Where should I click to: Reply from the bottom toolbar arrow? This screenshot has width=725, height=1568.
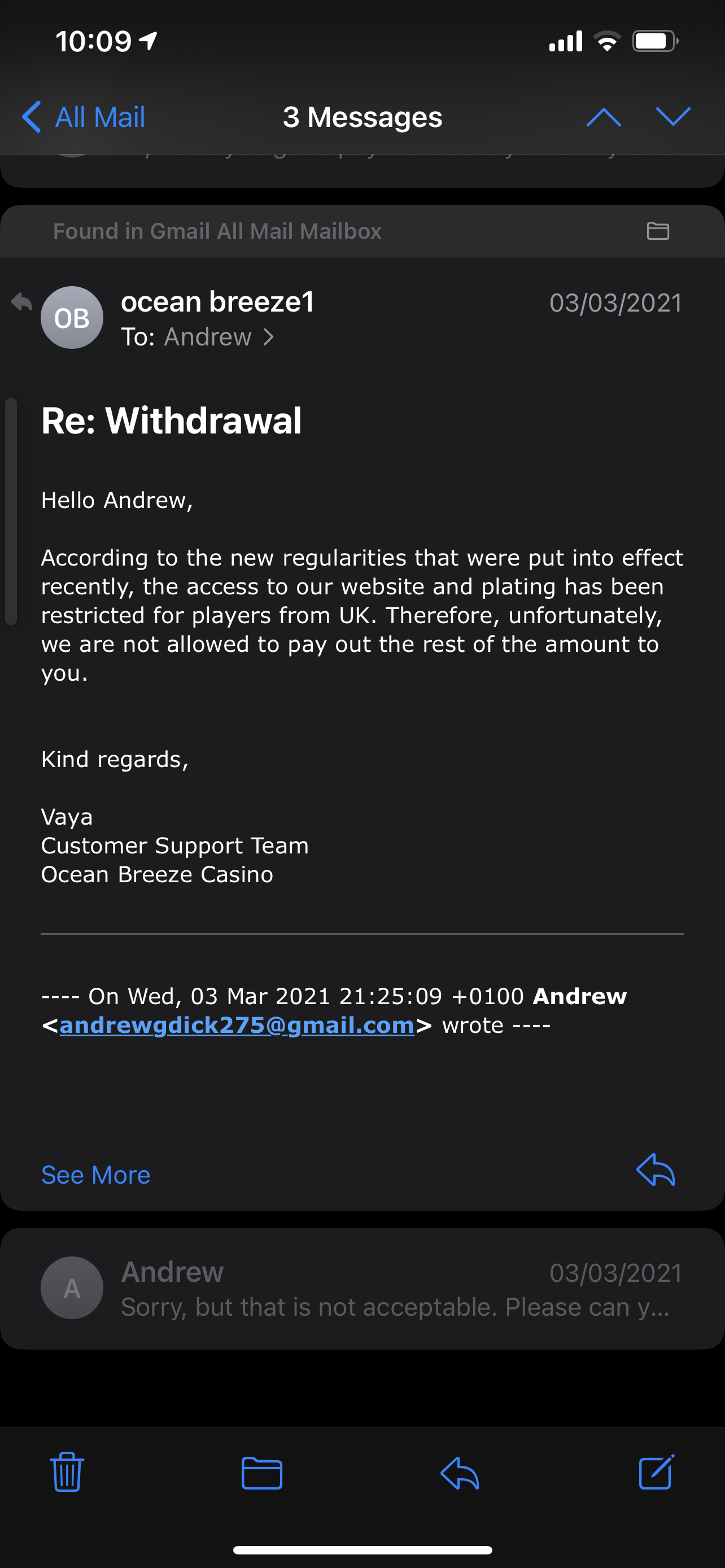tap(460, 1473)
